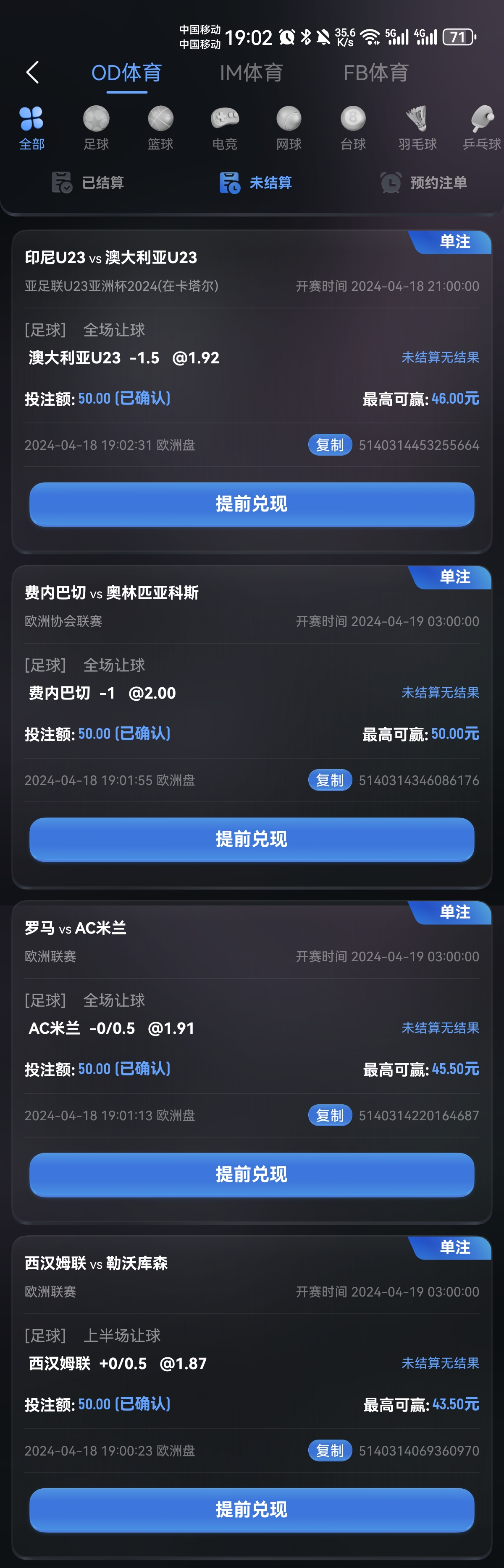Select the 电竞 sport filter
Image resolution: width=504 pixels, height=1568 pixels.
click(225, 127)
